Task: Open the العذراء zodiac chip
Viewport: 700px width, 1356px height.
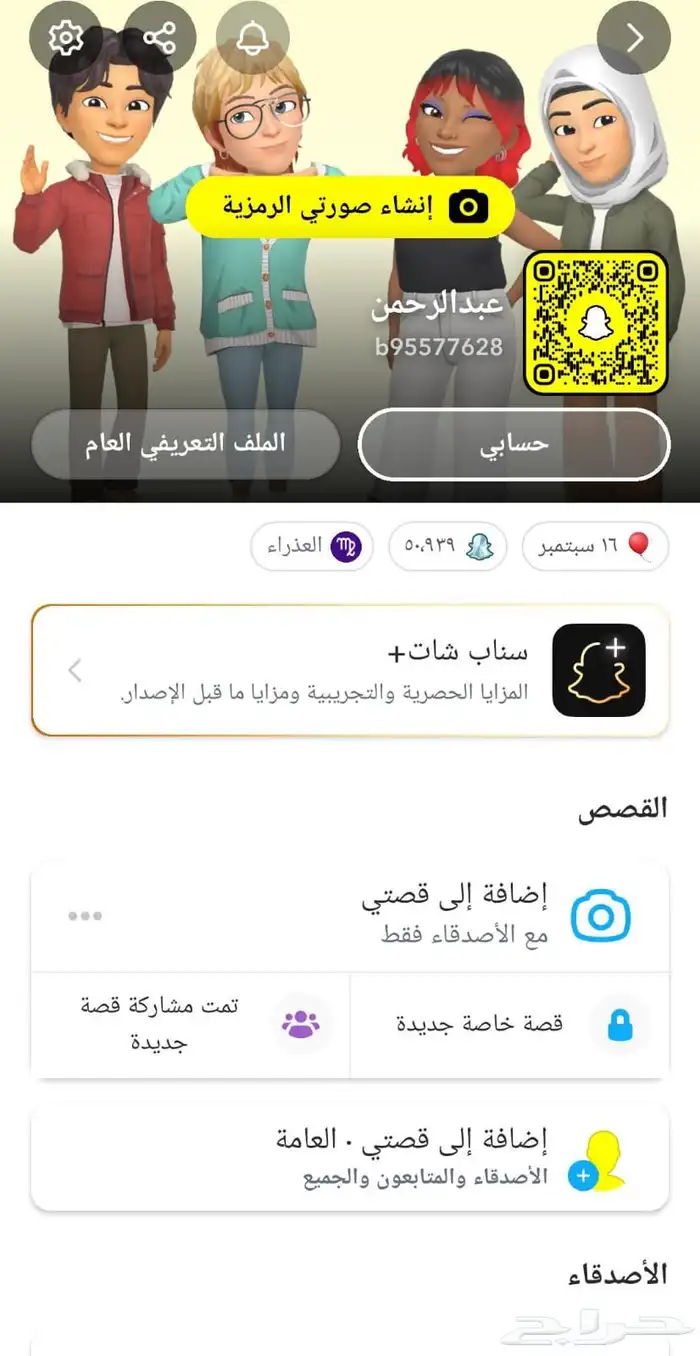Action: (312, 546)
